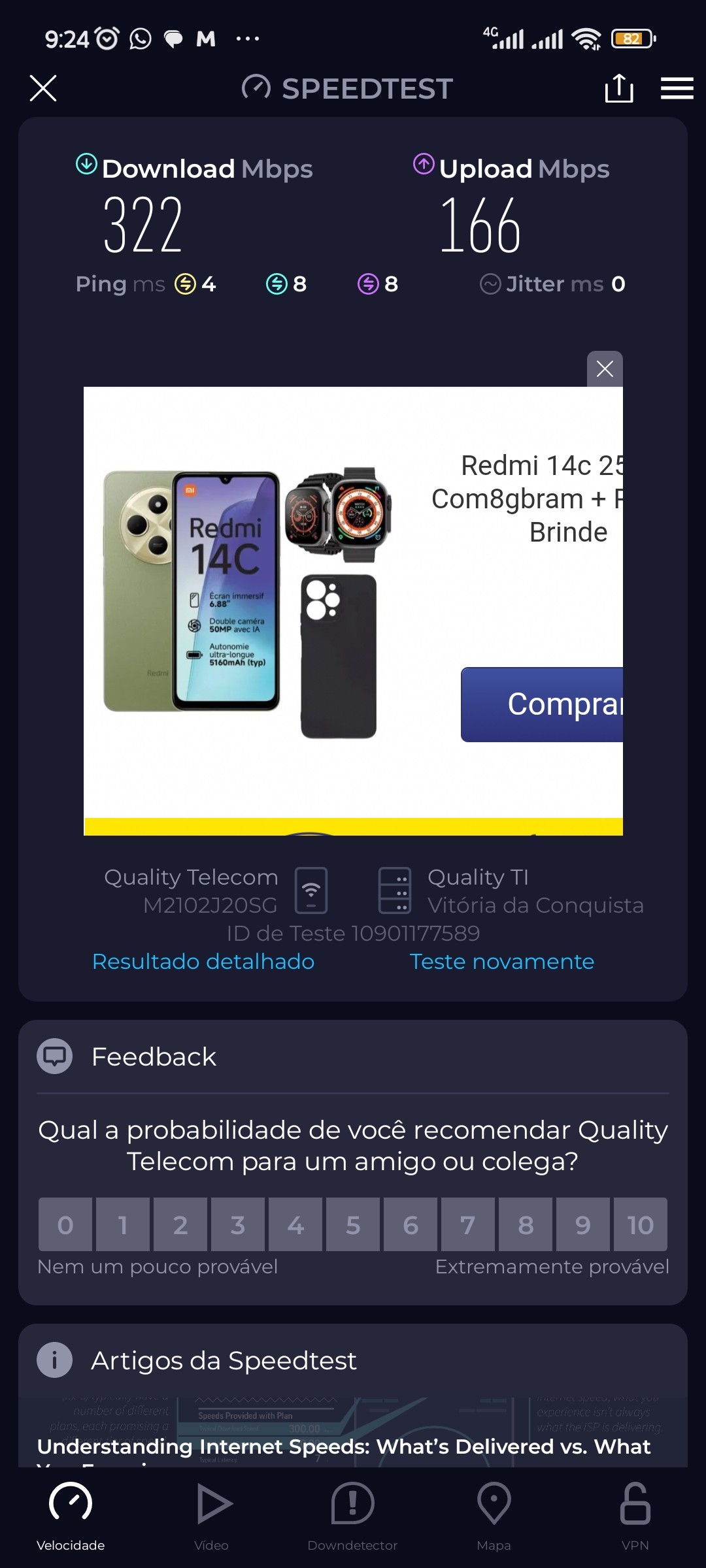706x1568 pixels.
Task: Open the hamburger menu
Action: pos(677,88)
